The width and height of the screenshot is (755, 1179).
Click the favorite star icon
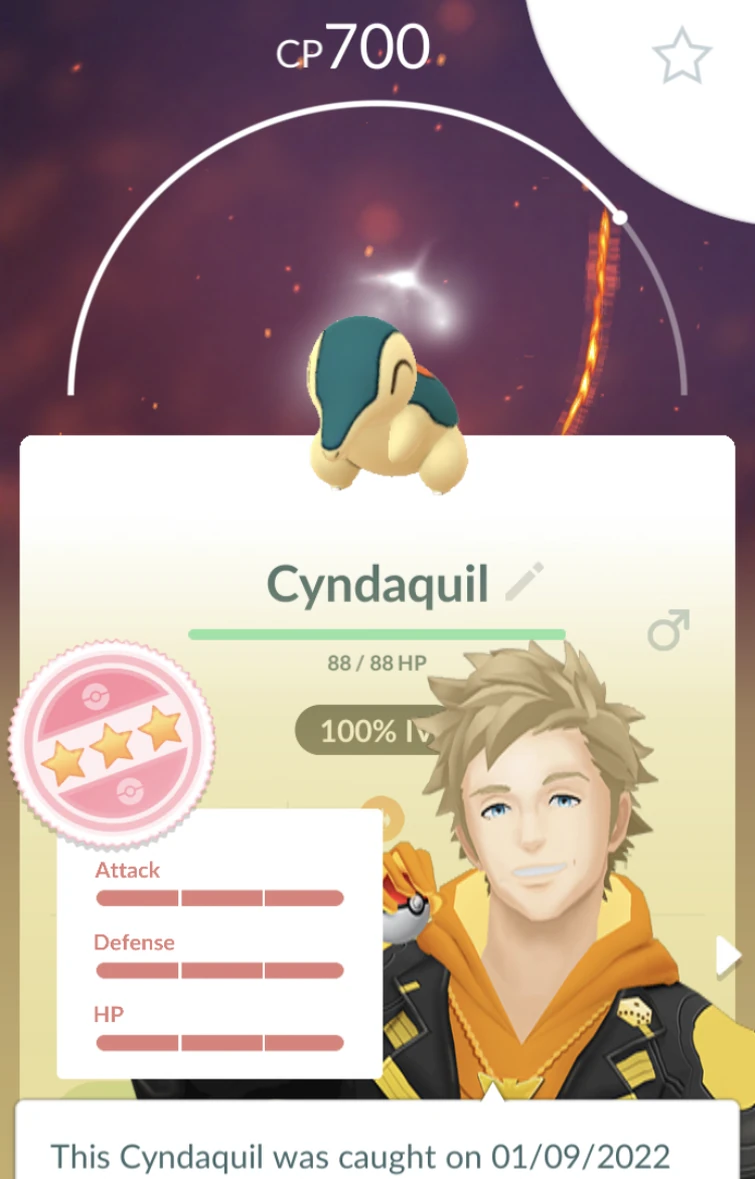[683, 57]
